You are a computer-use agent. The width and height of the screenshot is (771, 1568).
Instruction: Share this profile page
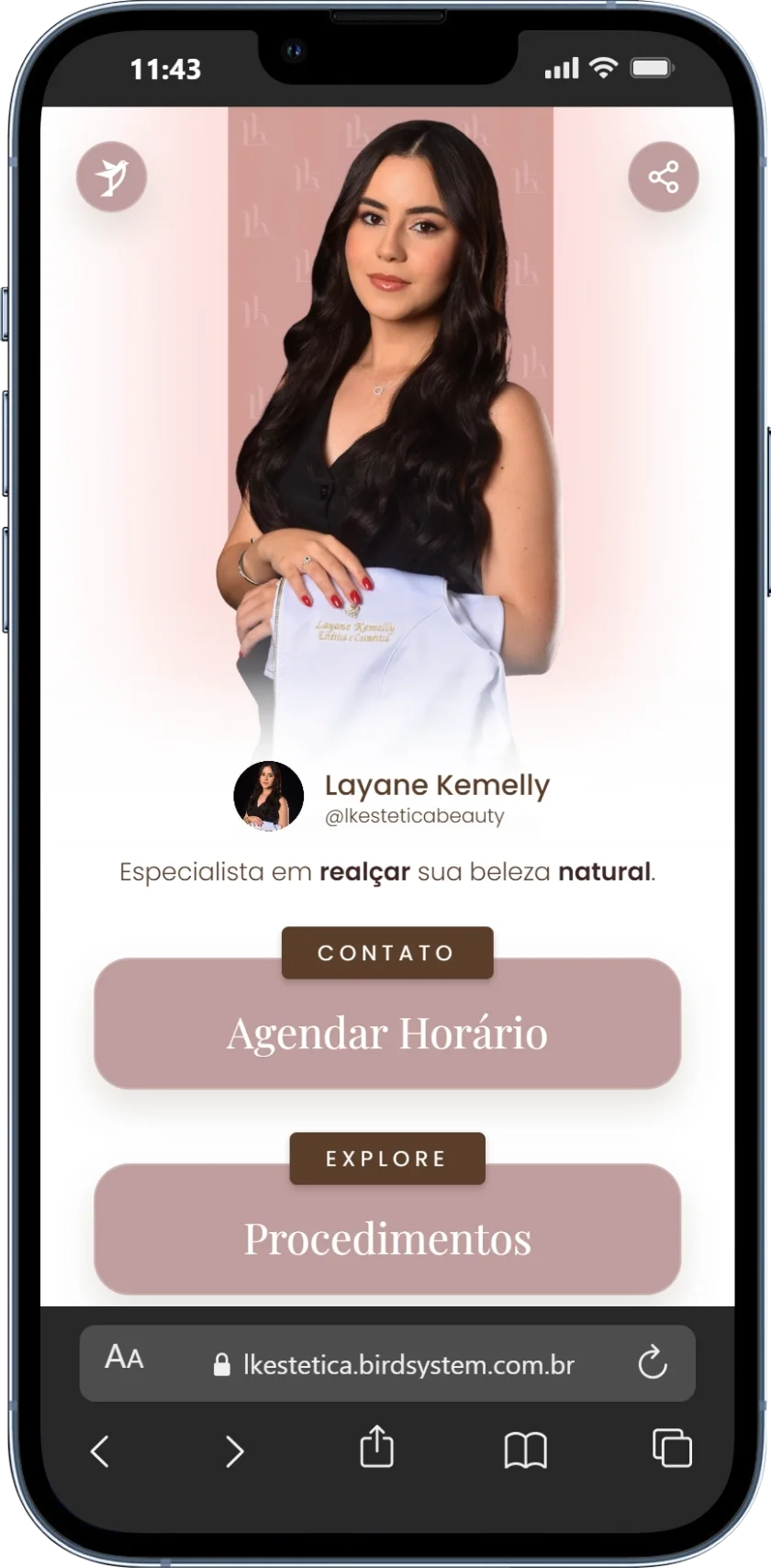663,176
